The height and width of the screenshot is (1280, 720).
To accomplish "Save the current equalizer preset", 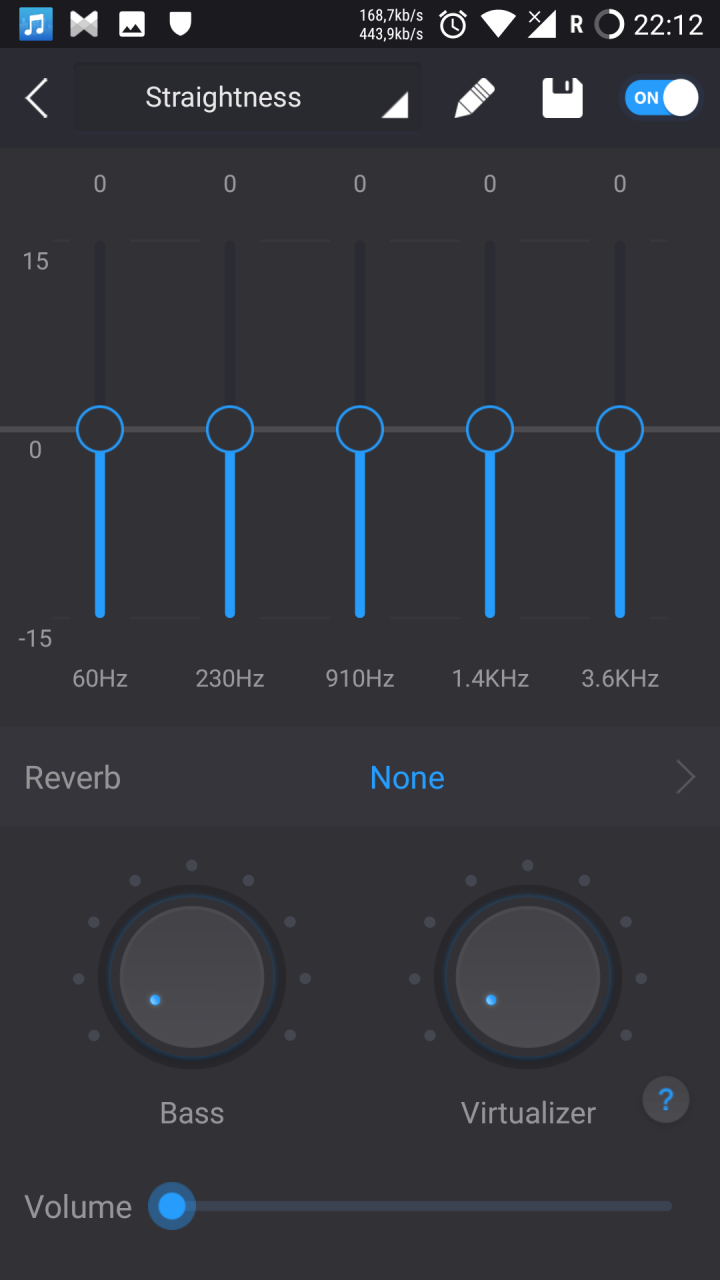I will coord(562,98).
